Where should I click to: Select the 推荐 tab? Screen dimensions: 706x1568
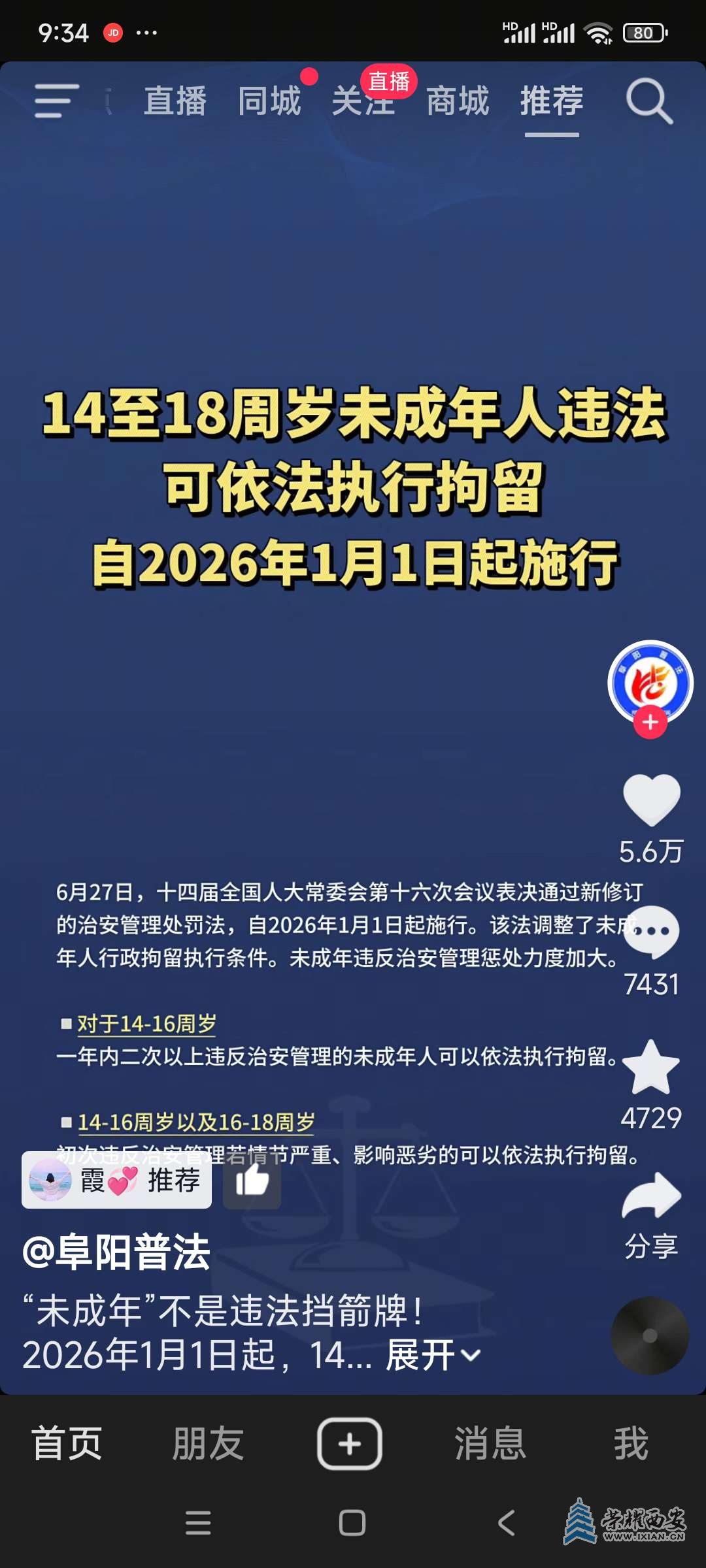coord(551,101)
